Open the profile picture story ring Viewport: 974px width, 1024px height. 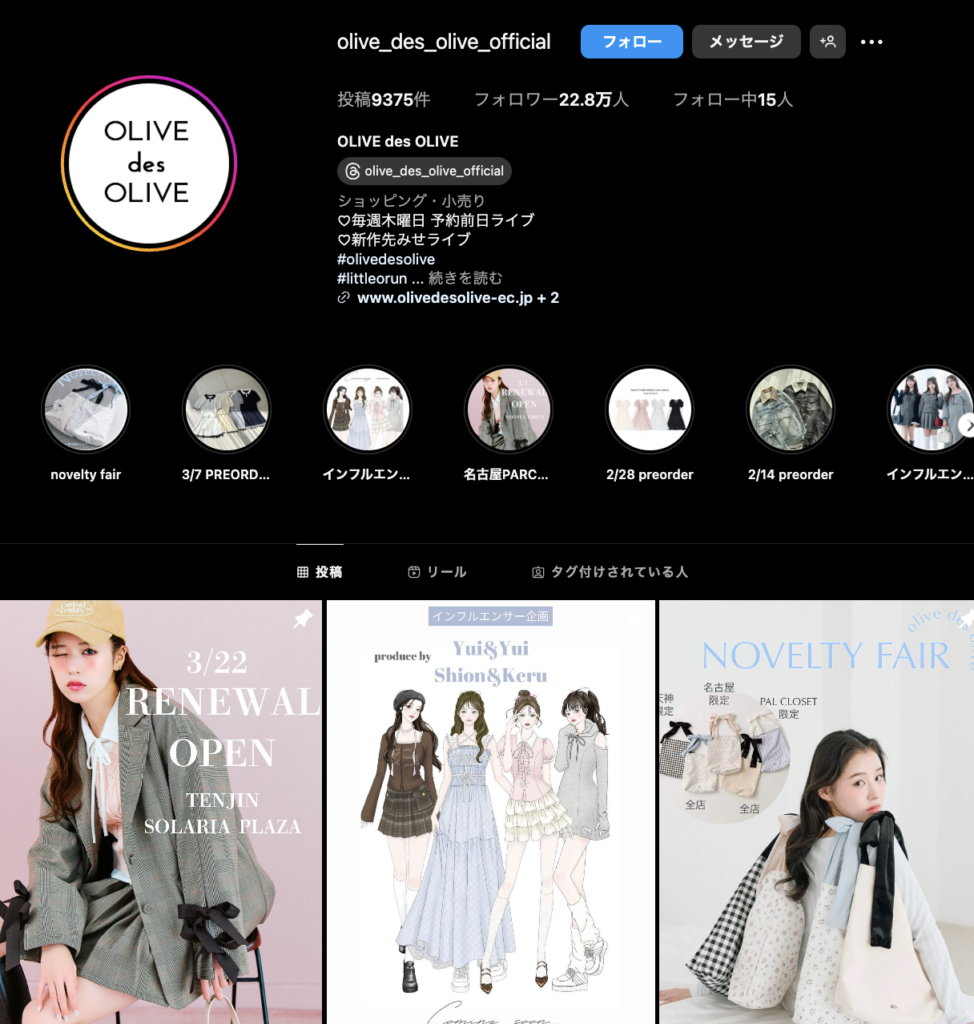147,162
